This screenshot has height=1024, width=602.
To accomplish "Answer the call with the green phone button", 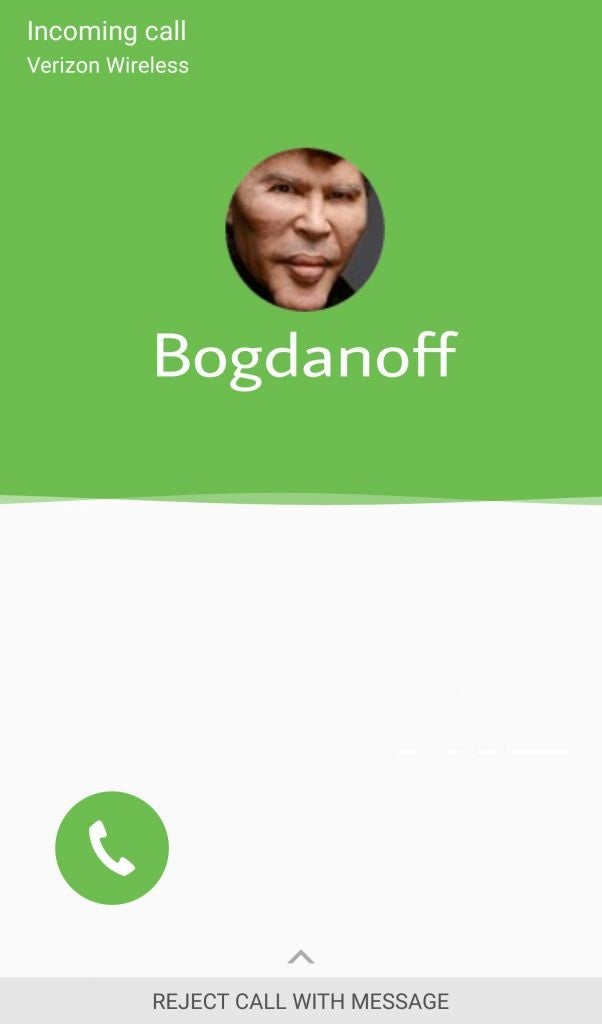I will [x=112, y=848].
